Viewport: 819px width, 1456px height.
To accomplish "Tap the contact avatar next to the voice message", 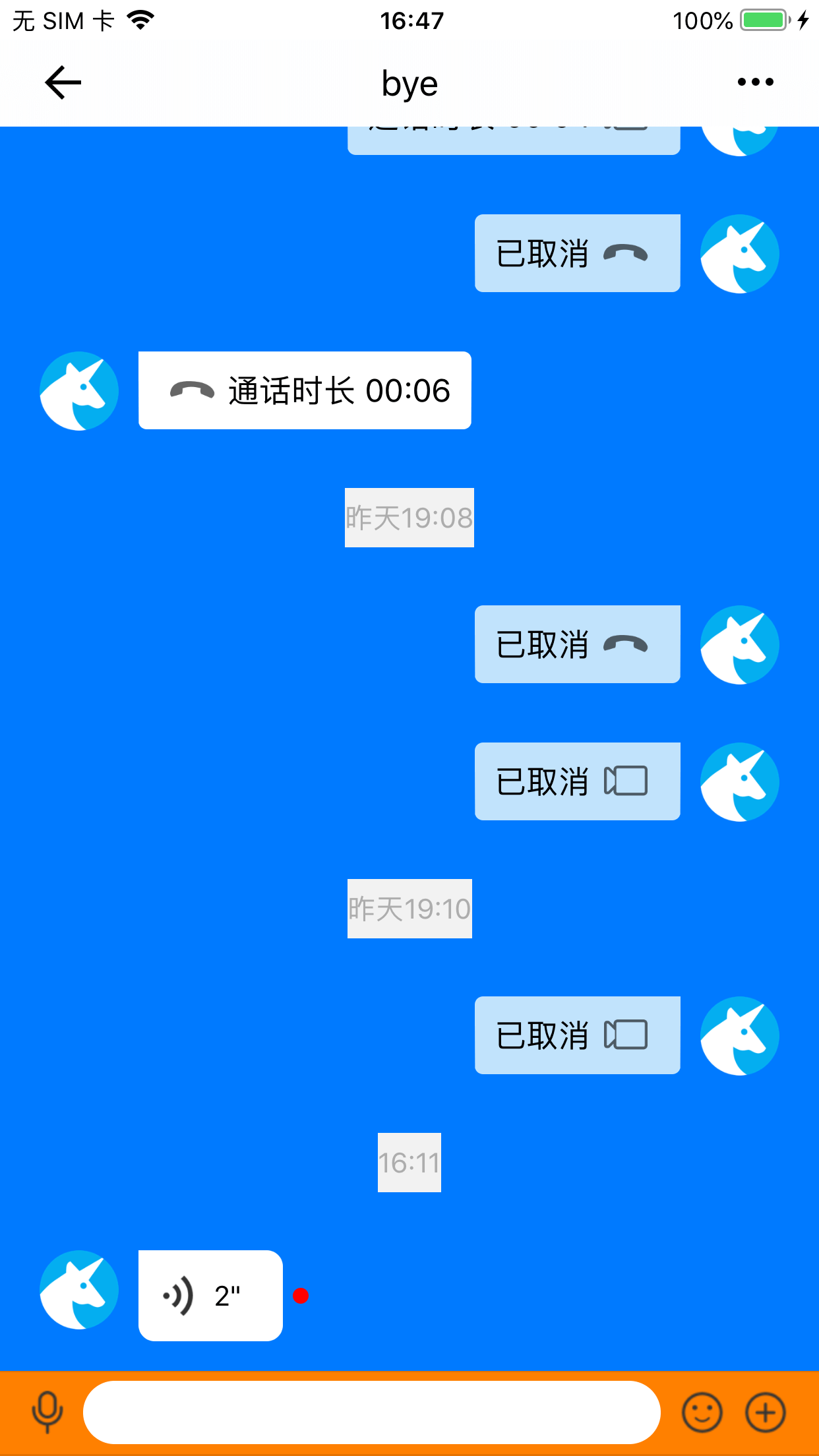I will pyautogui.click(x=78, y=1290).
